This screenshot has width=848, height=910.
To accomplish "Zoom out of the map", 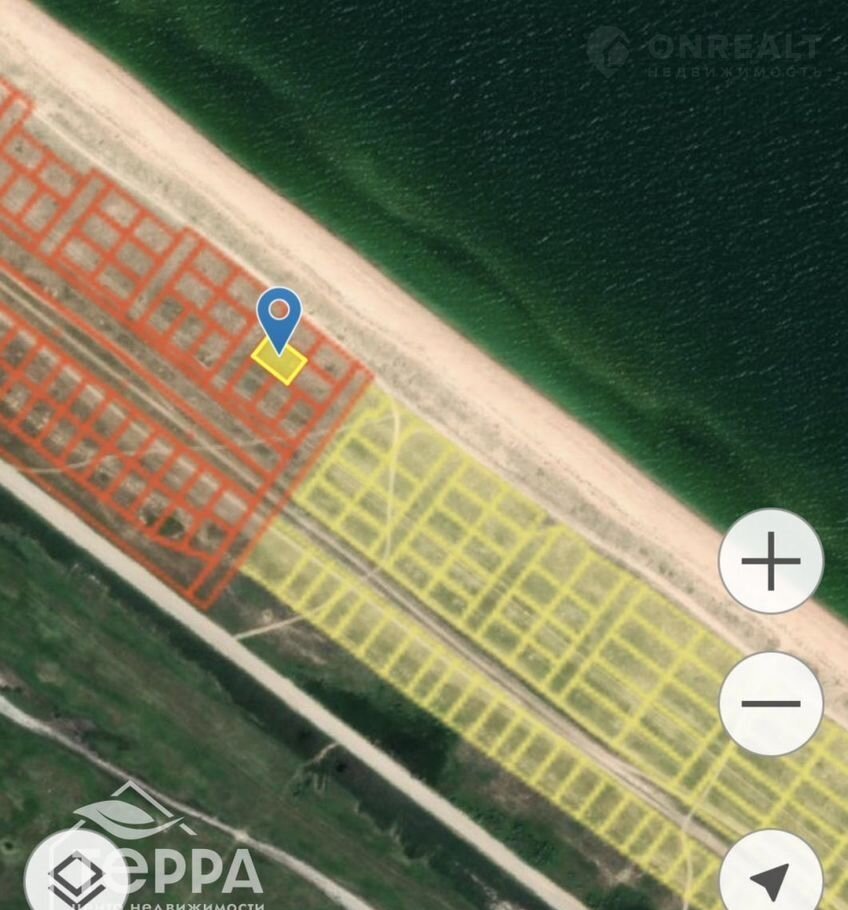I will point(771,703).
